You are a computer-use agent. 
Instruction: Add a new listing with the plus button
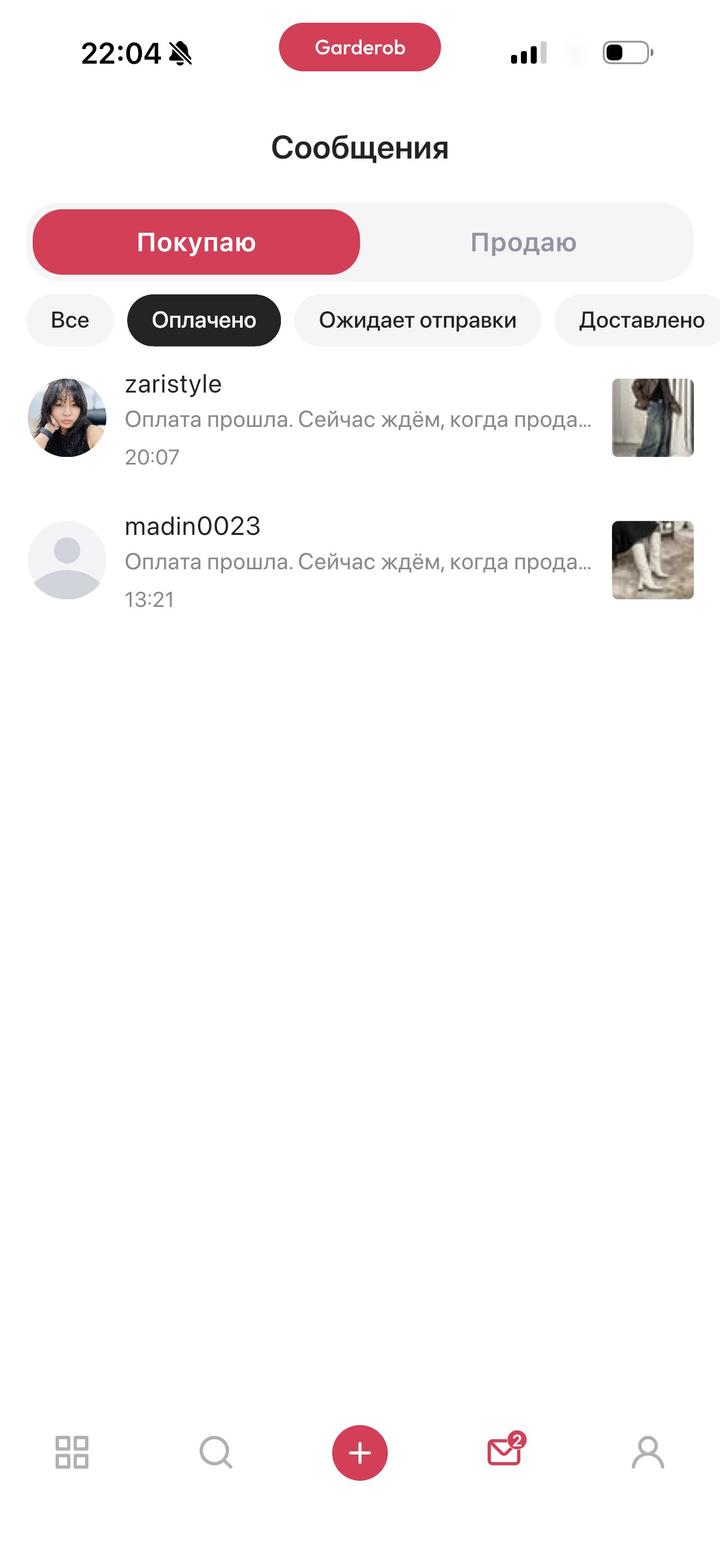(360, 1452)
